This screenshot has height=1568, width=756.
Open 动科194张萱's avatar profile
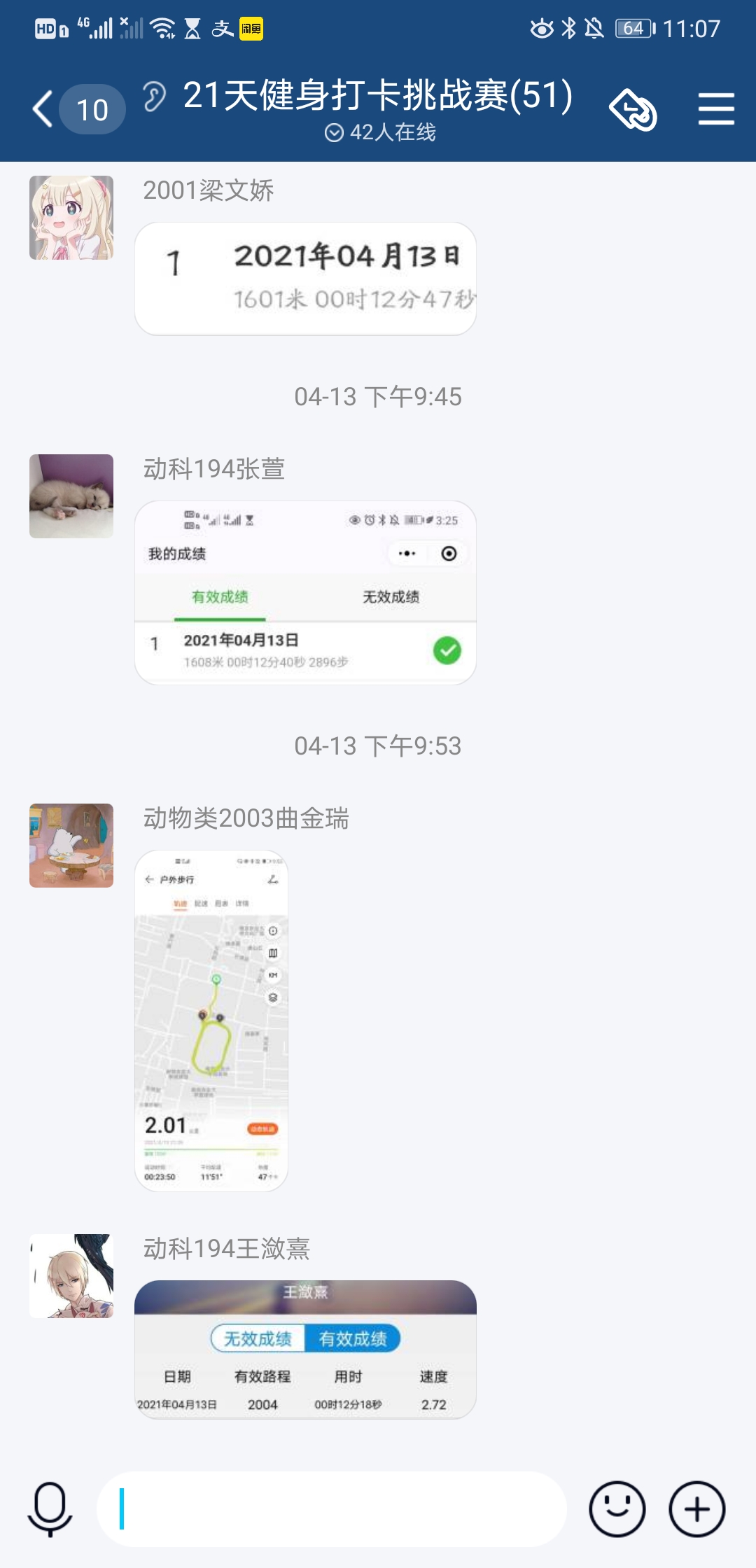click(71, 496)
